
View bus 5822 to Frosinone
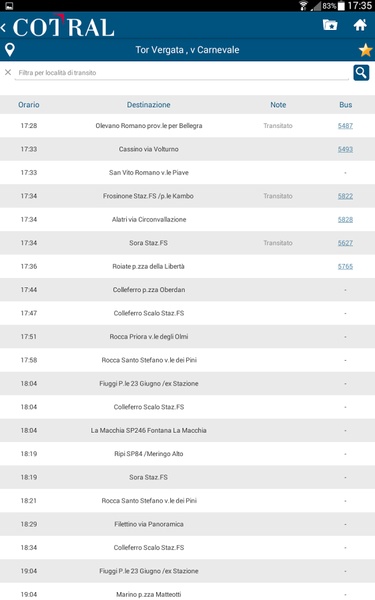(345, 196)
